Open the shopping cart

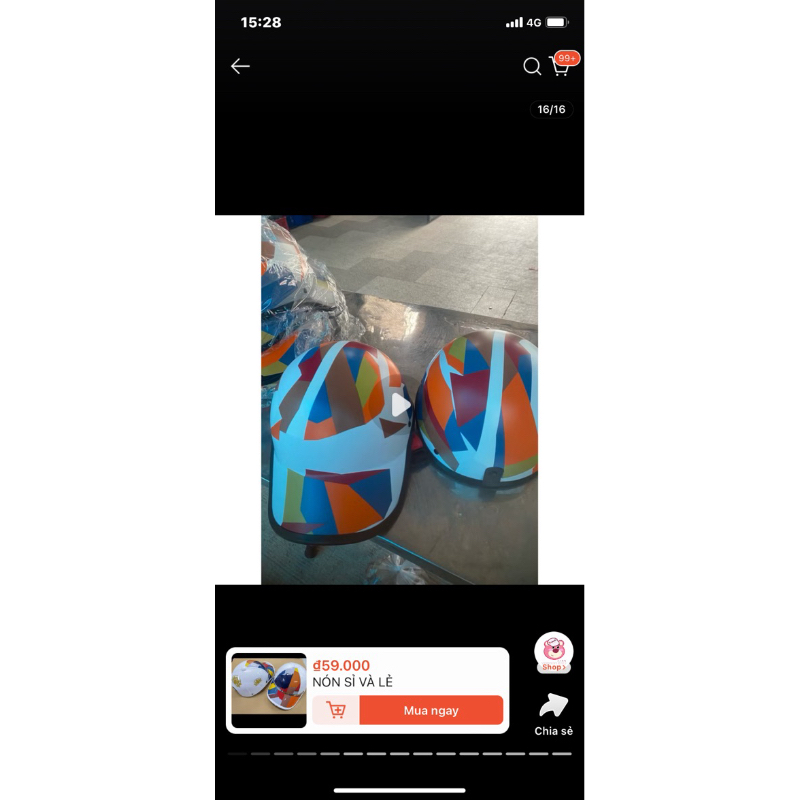coord(560,66)
